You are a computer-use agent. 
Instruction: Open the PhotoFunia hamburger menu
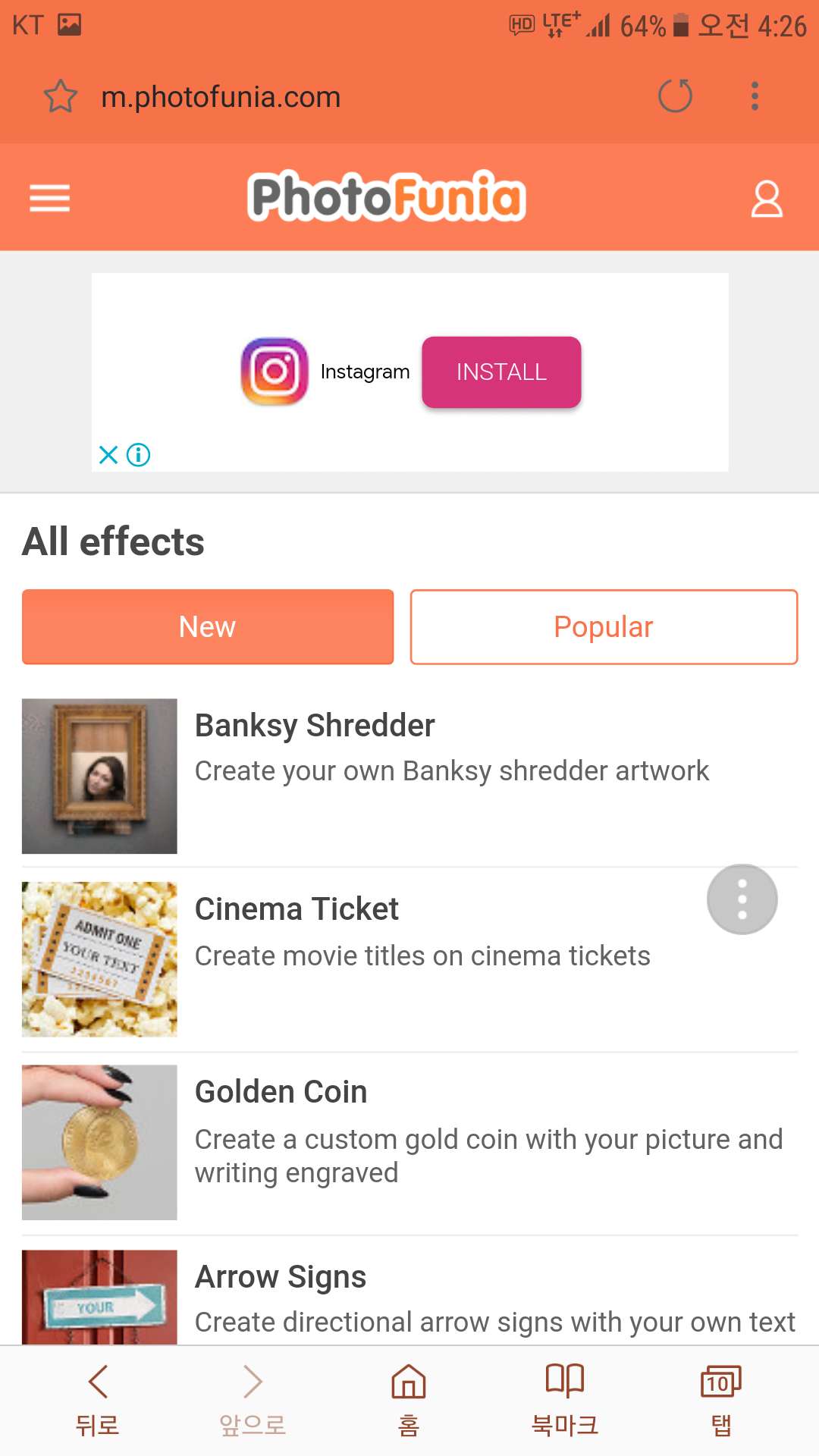pos(49,196)
